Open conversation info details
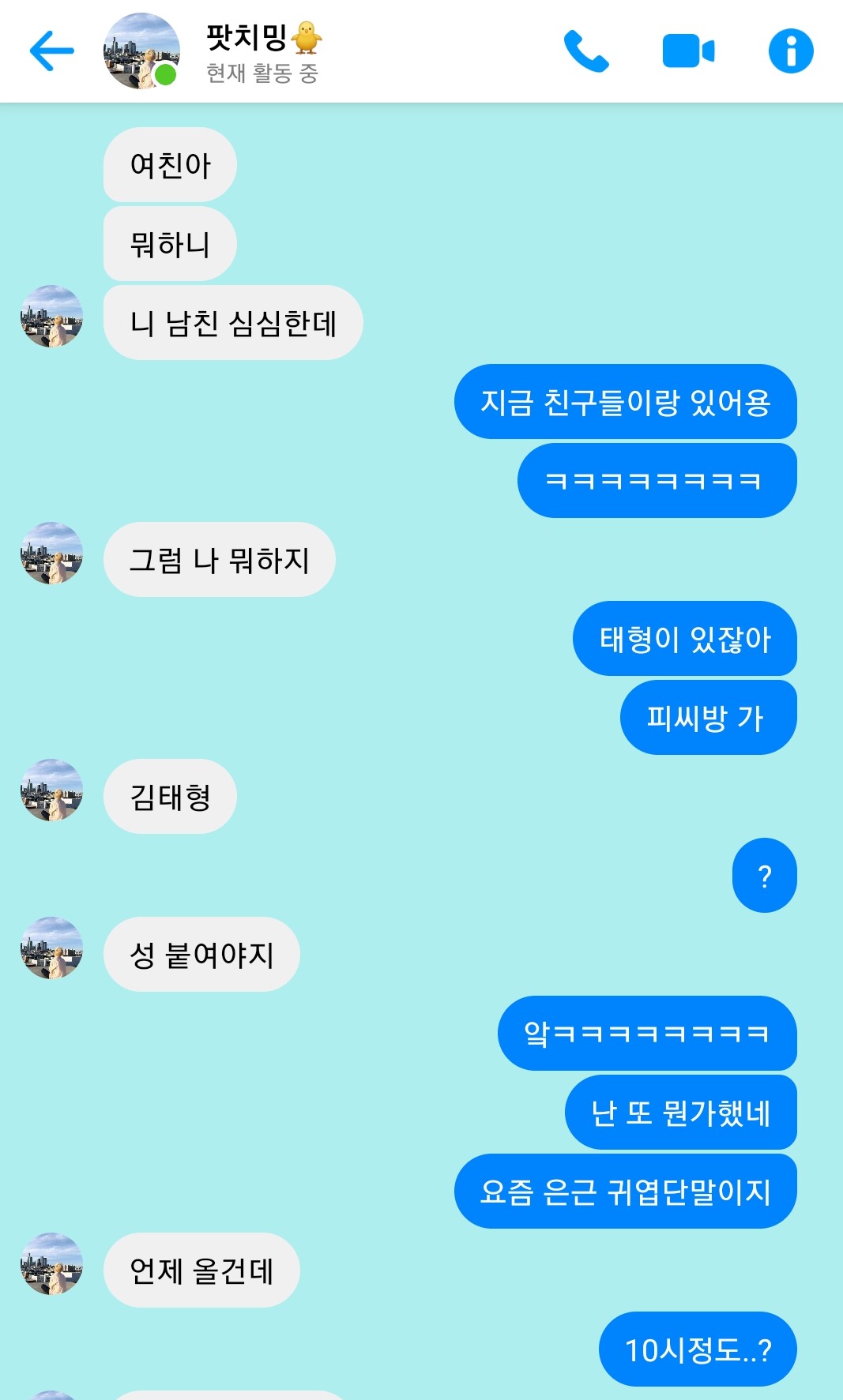Screen dimensions: 843x1400 click(x=790, y=51)
